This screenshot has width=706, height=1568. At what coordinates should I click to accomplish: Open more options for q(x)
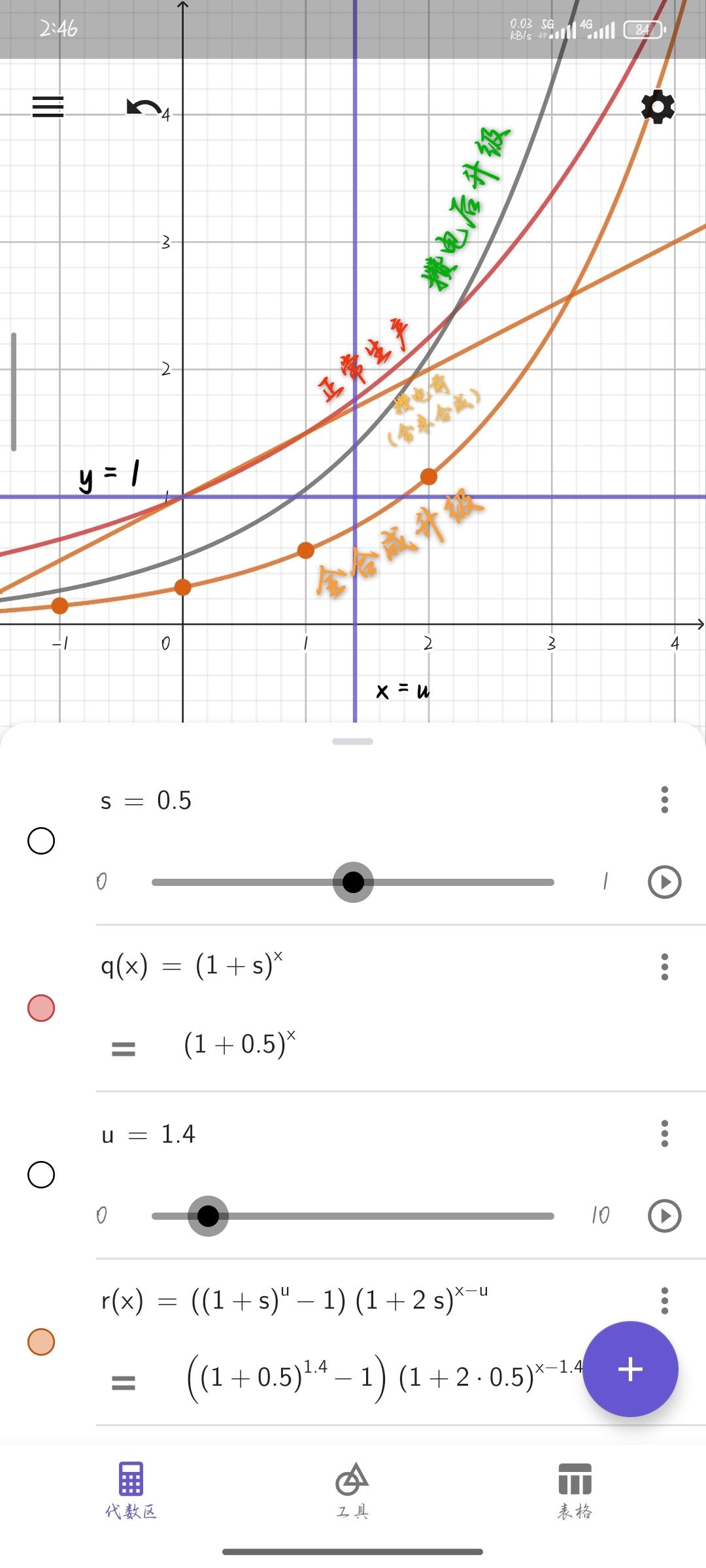[x=665, y=967]
